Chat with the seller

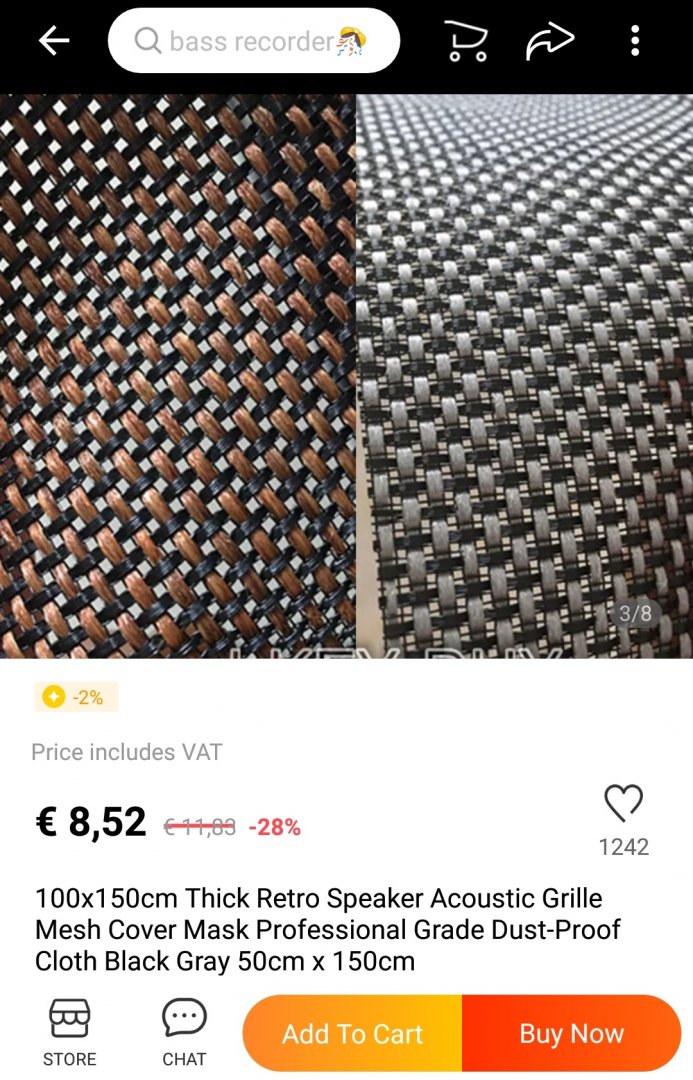[184, 1032]
